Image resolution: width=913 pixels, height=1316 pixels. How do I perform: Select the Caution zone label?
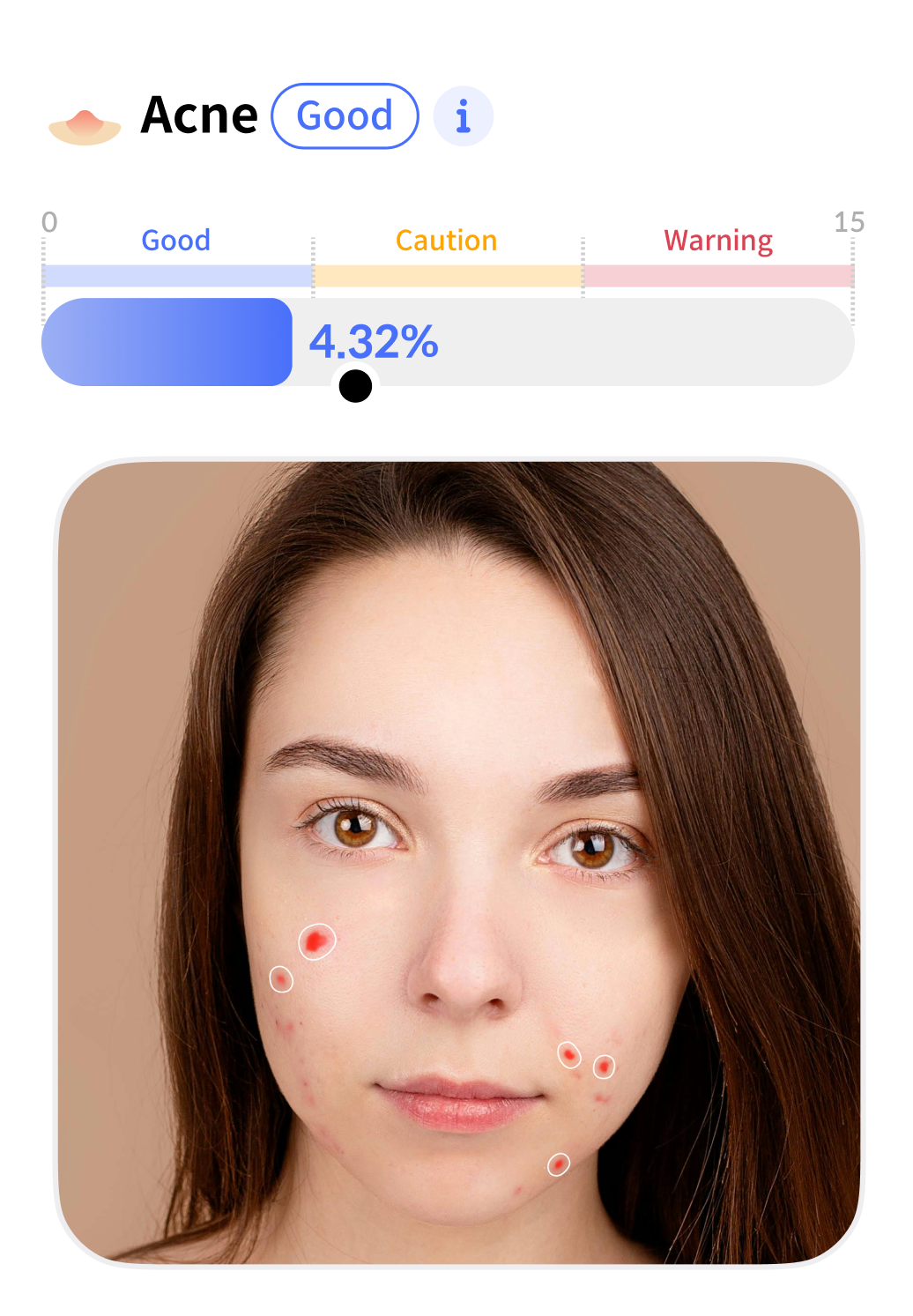(x=447, y=240)
